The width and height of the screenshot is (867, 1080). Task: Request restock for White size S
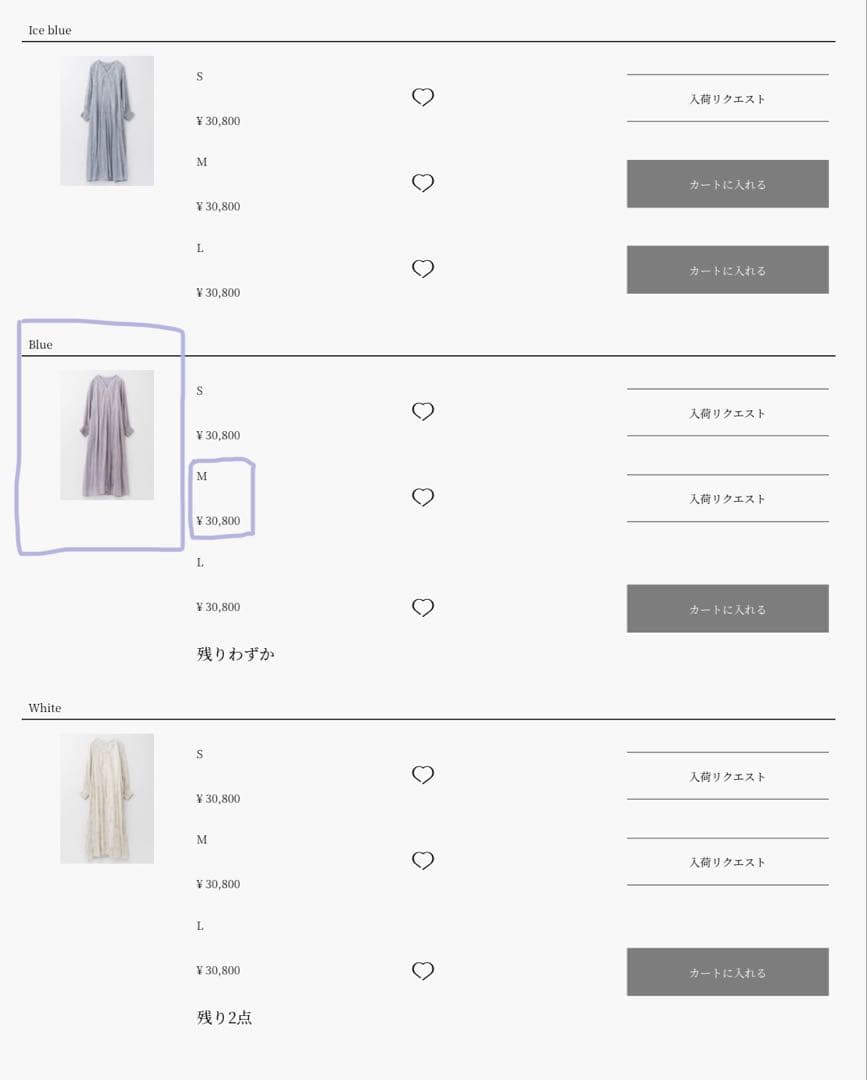(x=727, y=776)
